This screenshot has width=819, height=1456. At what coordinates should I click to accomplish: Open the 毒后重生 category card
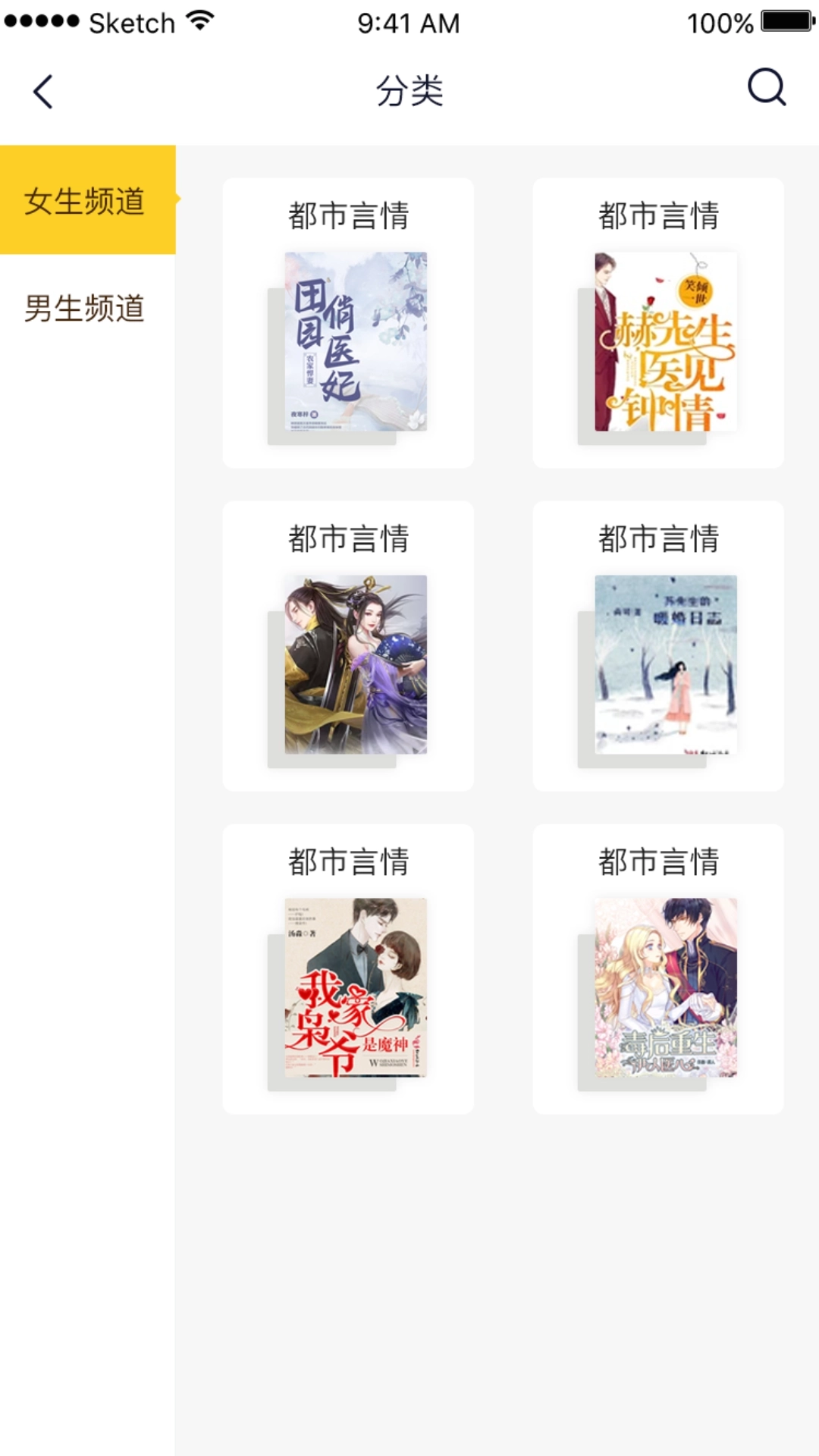[x=658, y=970]
